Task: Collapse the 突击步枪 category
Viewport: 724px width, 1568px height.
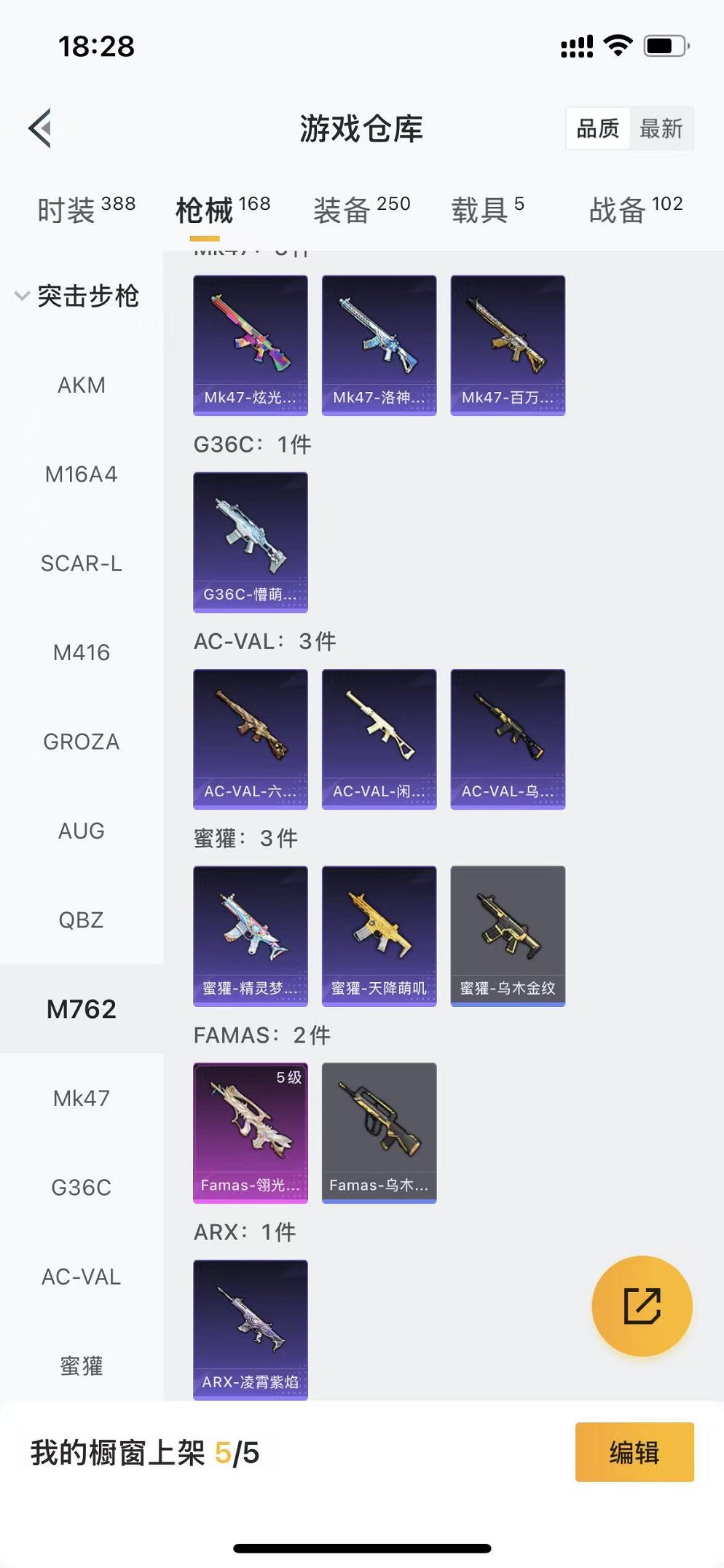Action: tap(77, 296)
